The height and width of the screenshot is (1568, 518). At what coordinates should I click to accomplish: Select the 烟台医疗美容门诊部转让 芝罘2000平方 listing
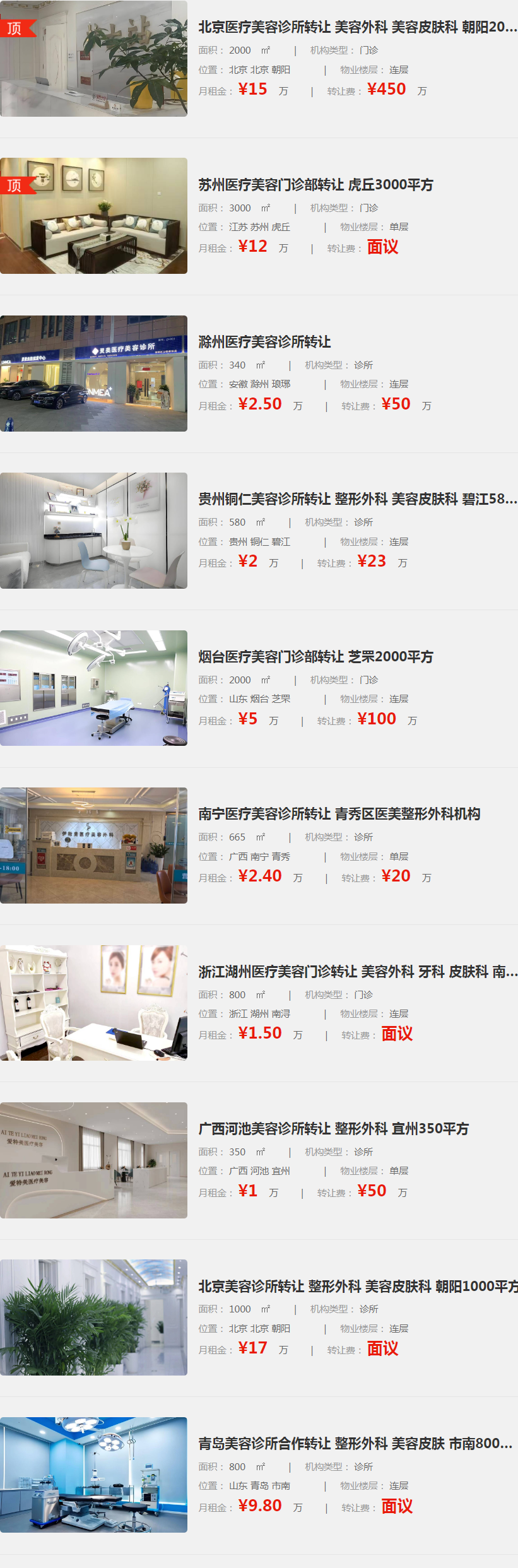[316, 657]
